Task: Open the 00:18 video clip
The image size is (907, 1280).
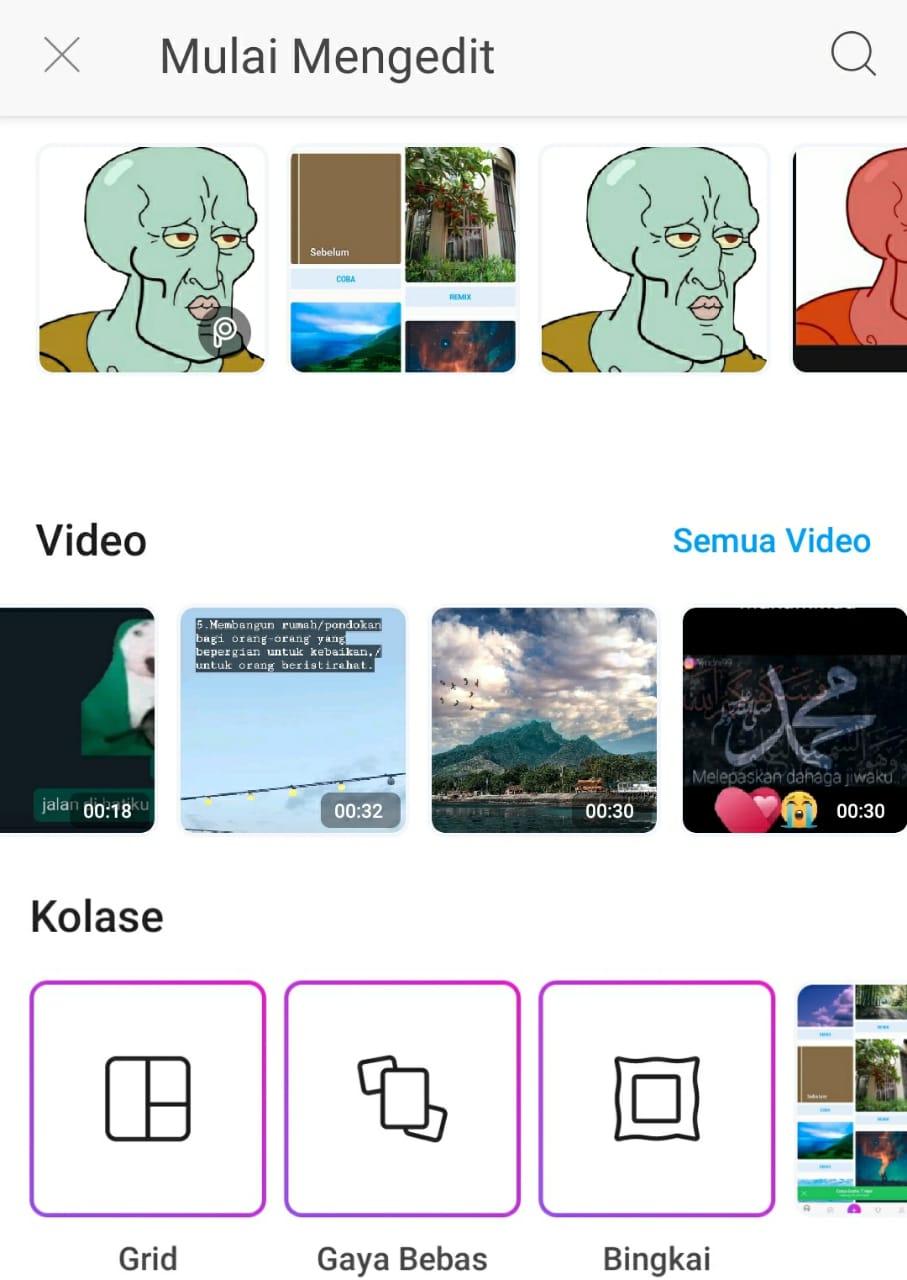Action: point(78,720)
